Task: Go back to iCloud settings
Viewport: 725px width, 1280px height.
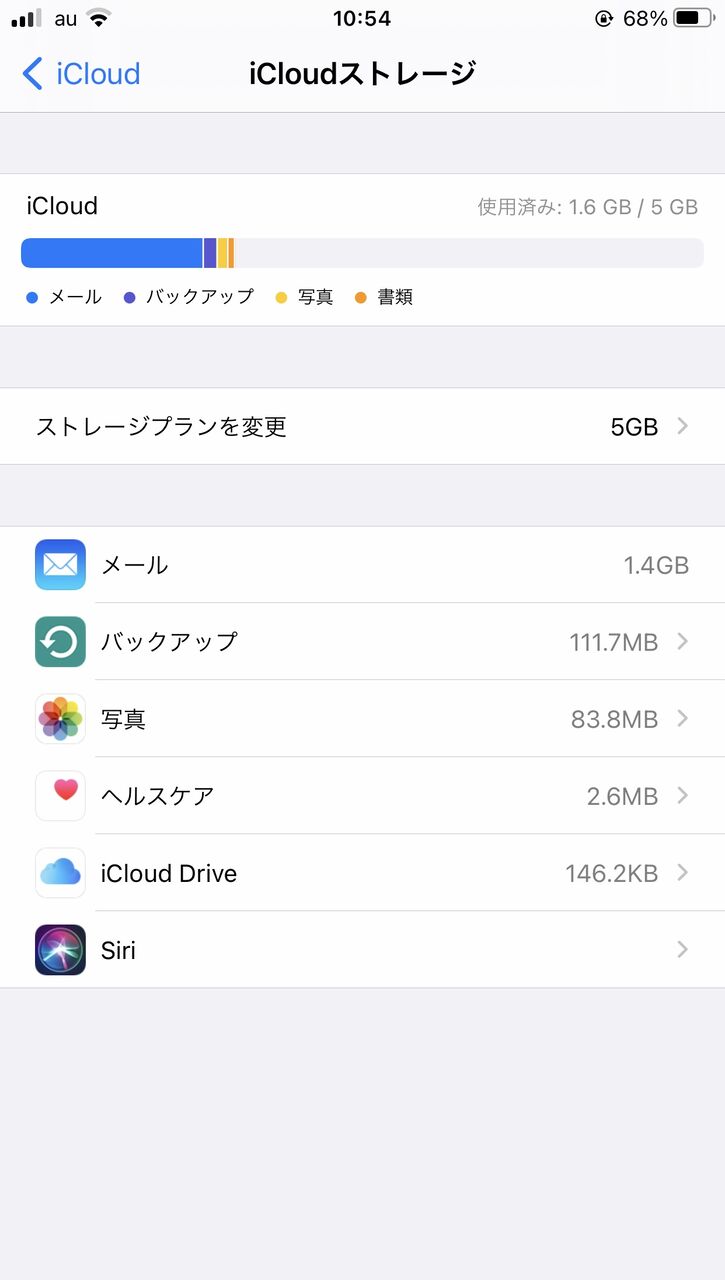Action: (80, 74)
